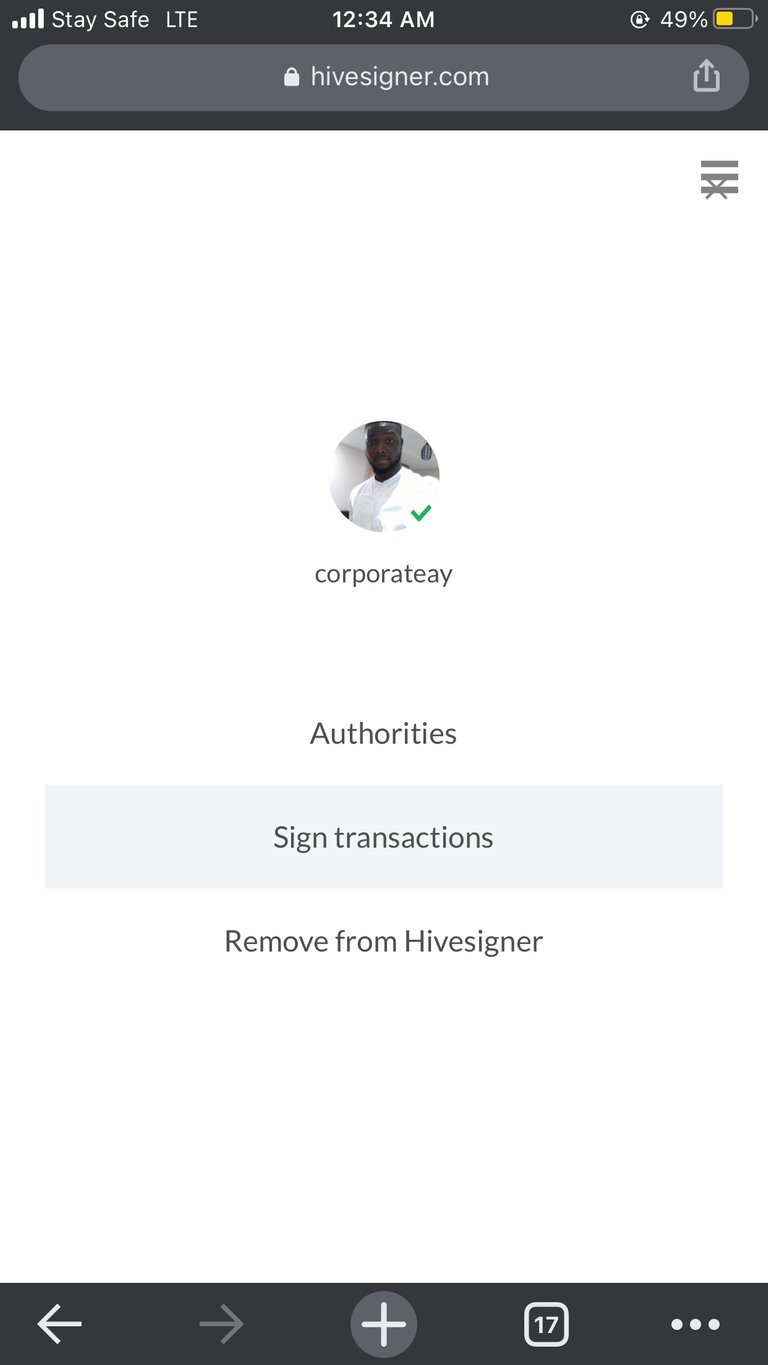The image size is (768, 1365).
Task: Open the Authorities option
Action: pos(384,733)
